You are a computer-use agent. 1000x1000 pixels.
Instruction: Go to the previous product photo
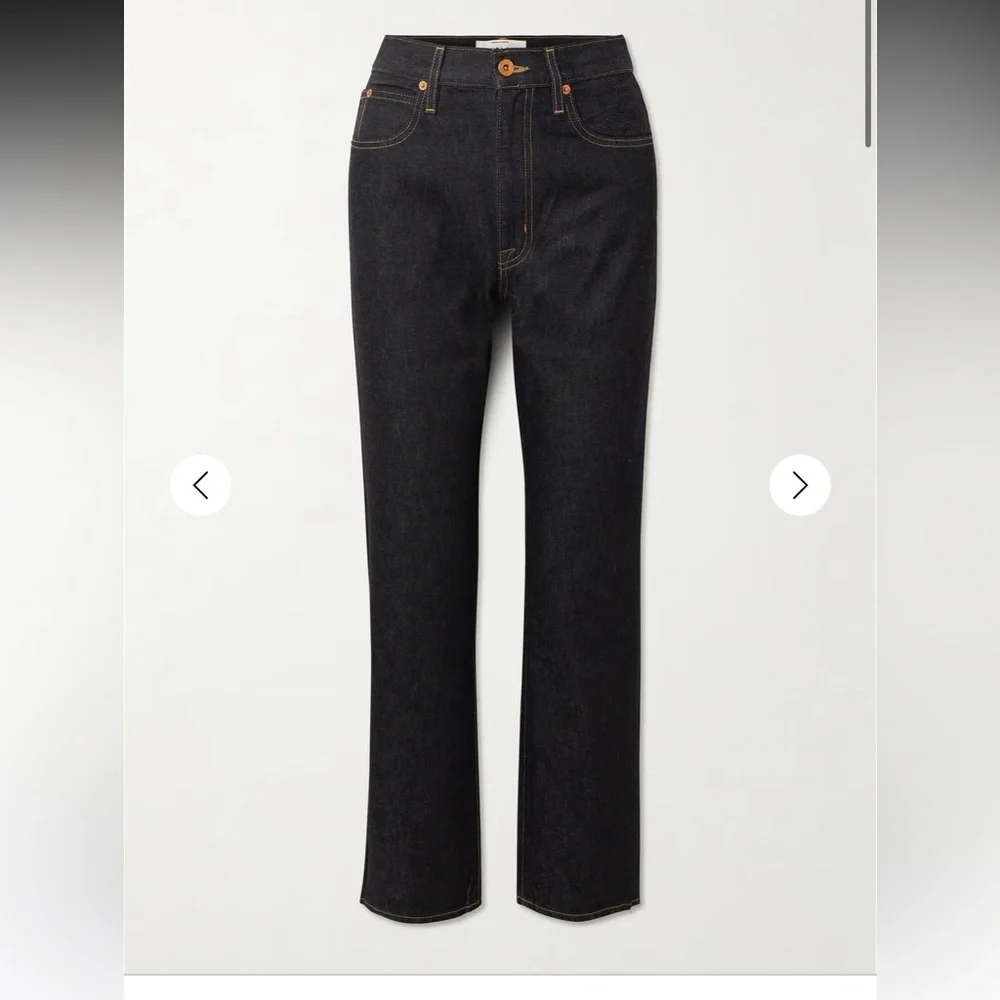point(200,485)
